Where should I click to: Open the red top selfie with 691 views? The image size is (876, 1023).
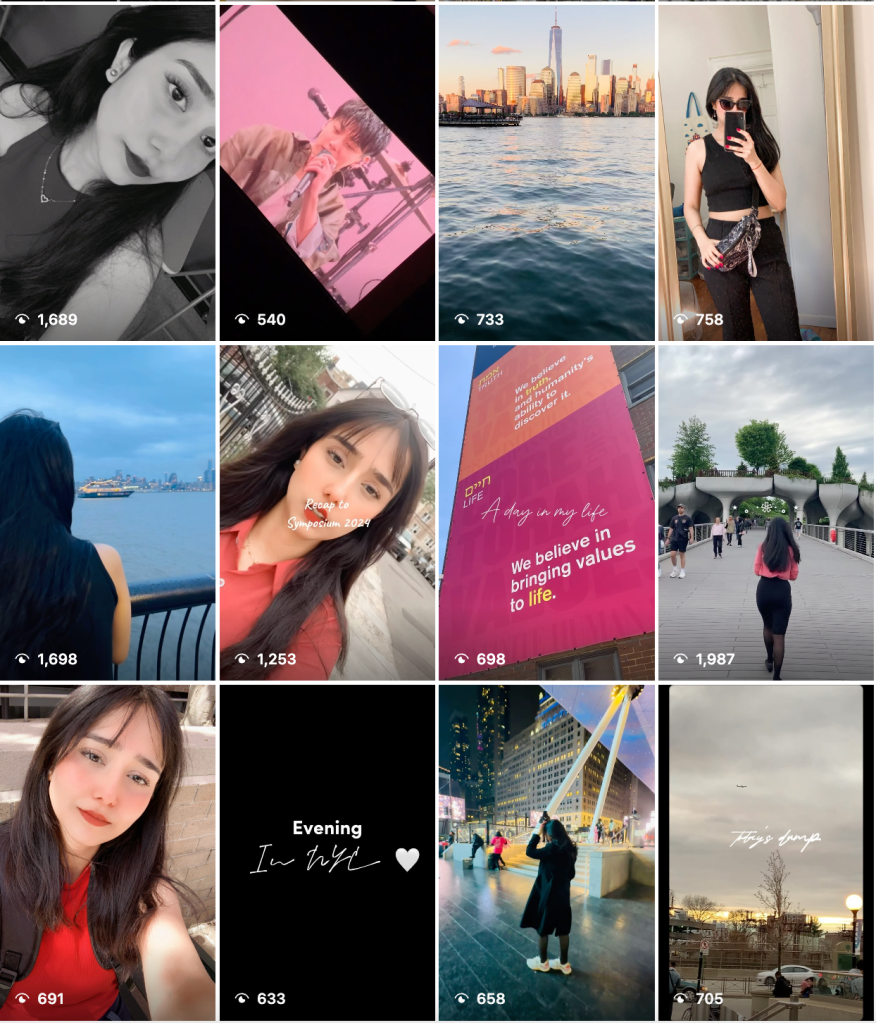pos(107,851)
